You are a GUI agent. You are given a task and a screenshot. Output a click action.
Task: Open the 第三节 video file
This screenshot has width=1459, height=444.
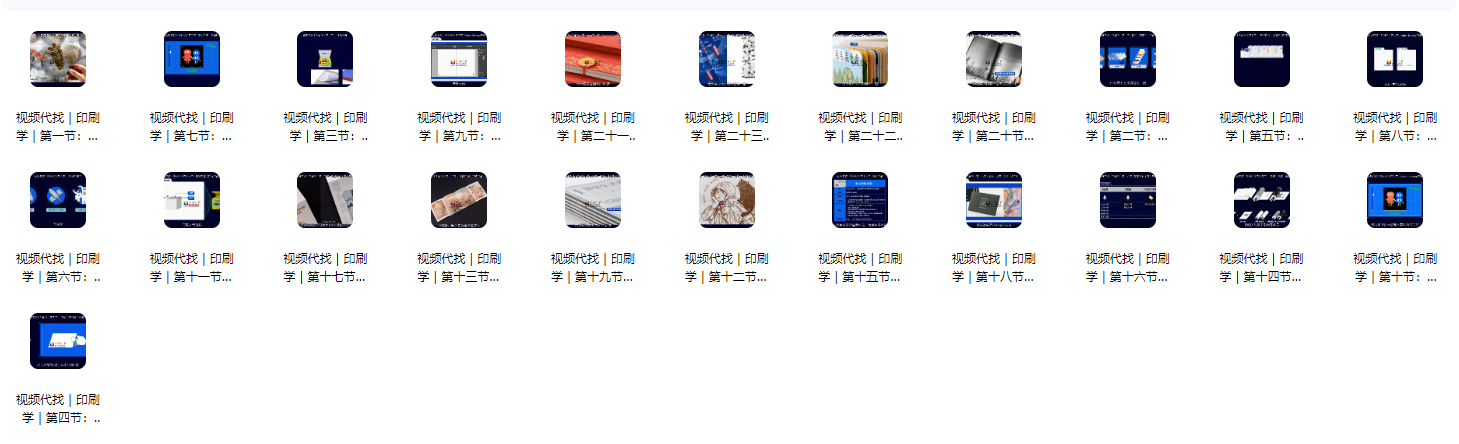pos(325,59)
